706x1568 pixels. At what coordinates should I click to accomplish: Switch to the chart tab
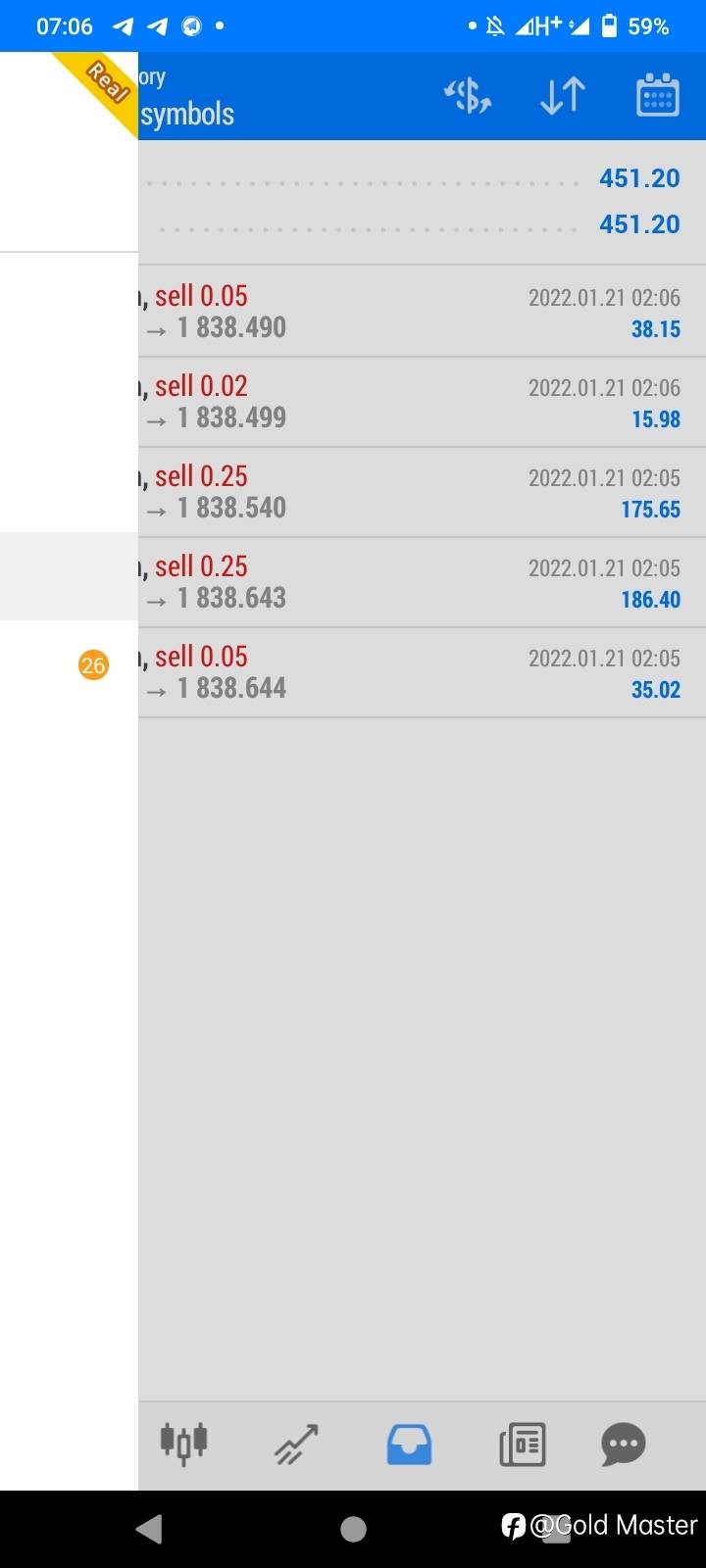point(296,1444)
